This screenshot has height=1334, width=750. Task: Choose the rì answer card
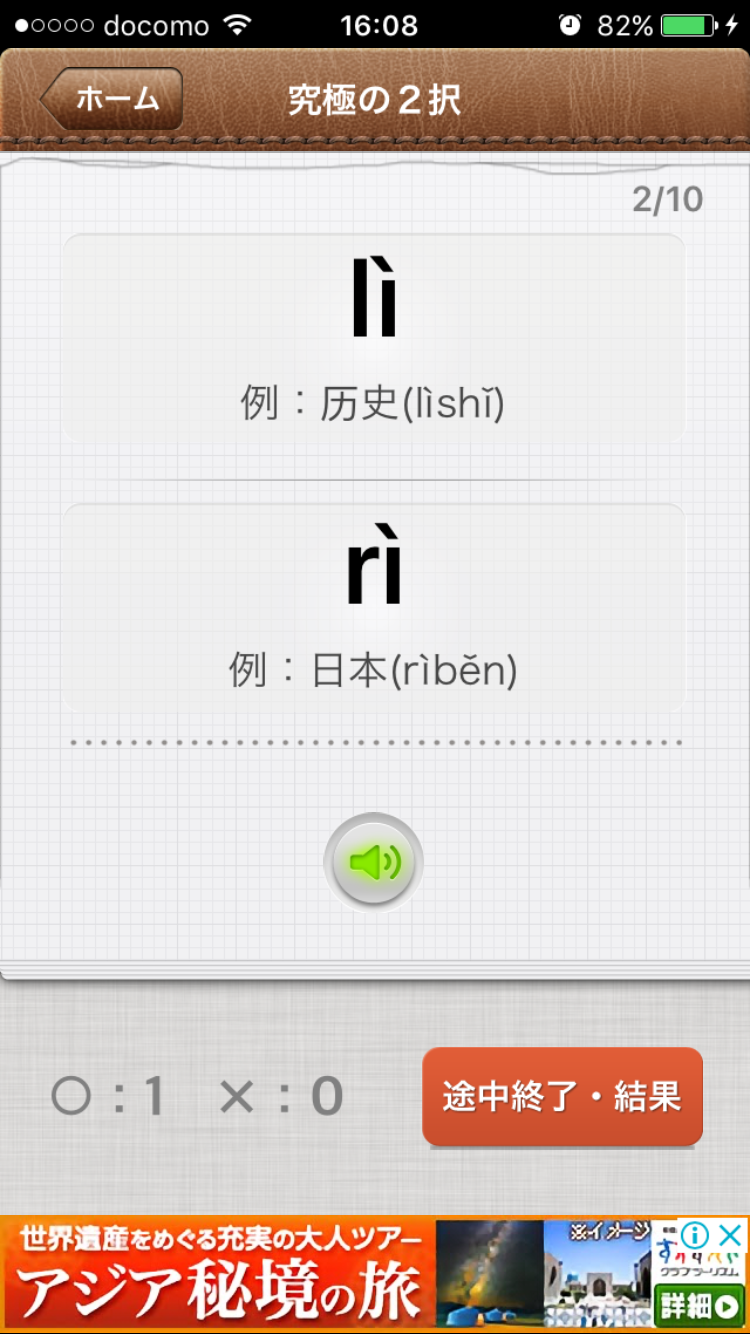tap(374, 608)
